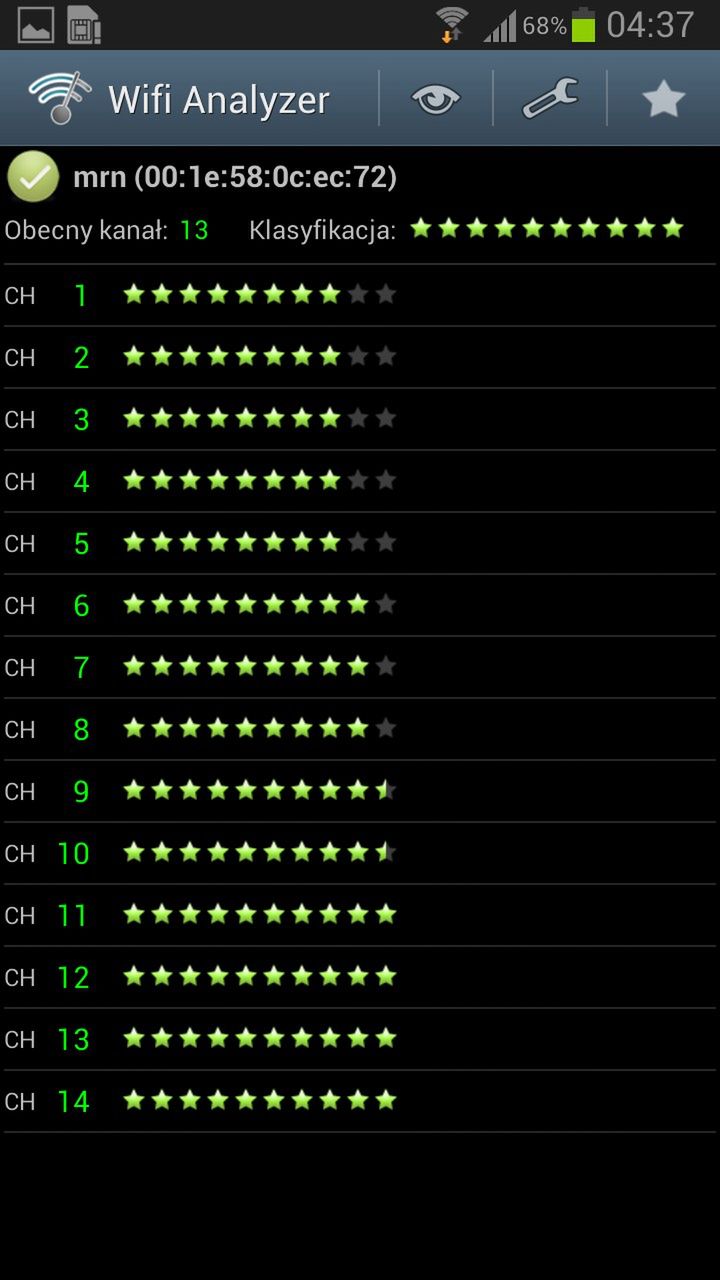Tap the star channel rating icon
This screenshot has width=720, height=1280.
point(663,99)
